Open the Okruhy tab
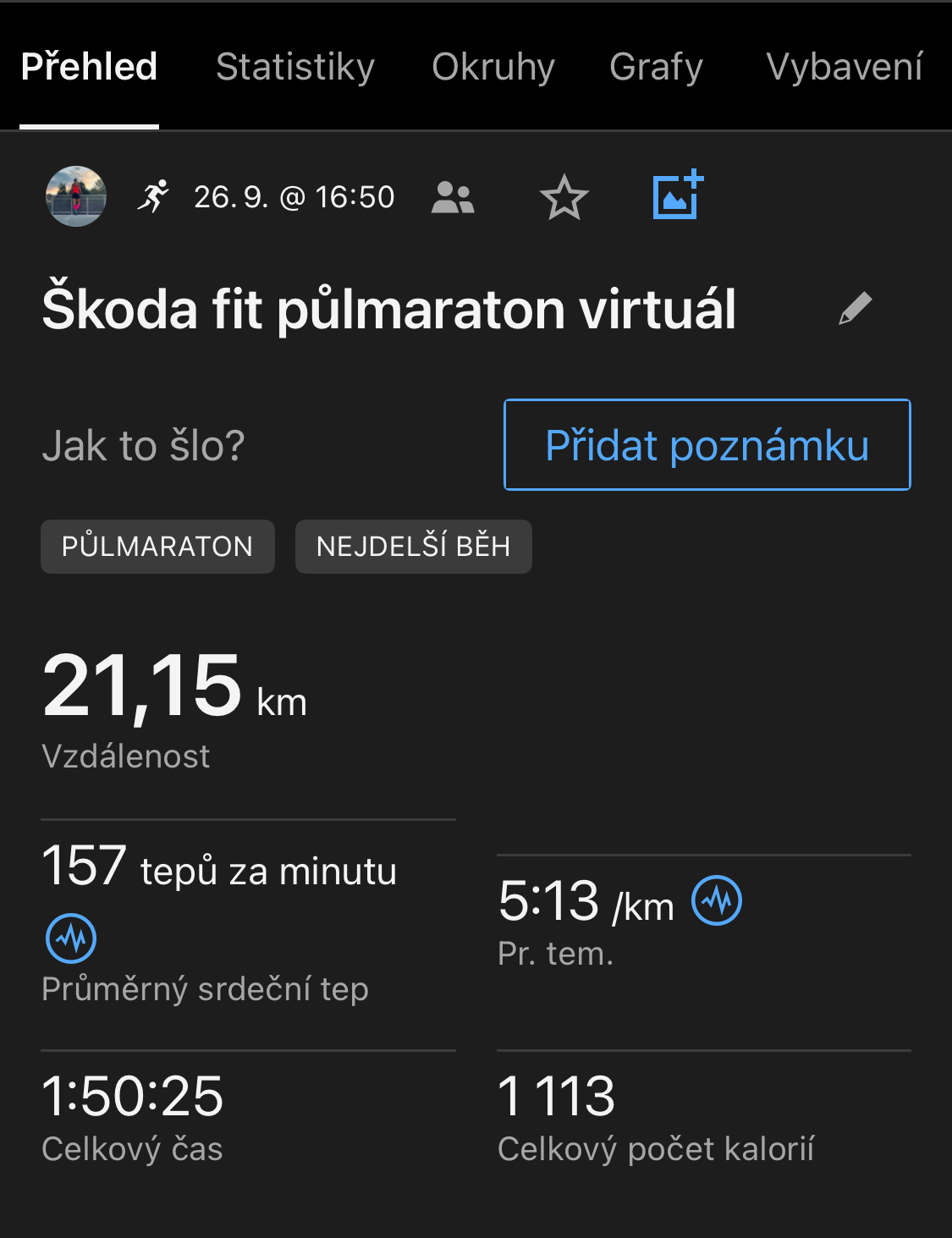952x1238 pixels. (x=493, y=67)
